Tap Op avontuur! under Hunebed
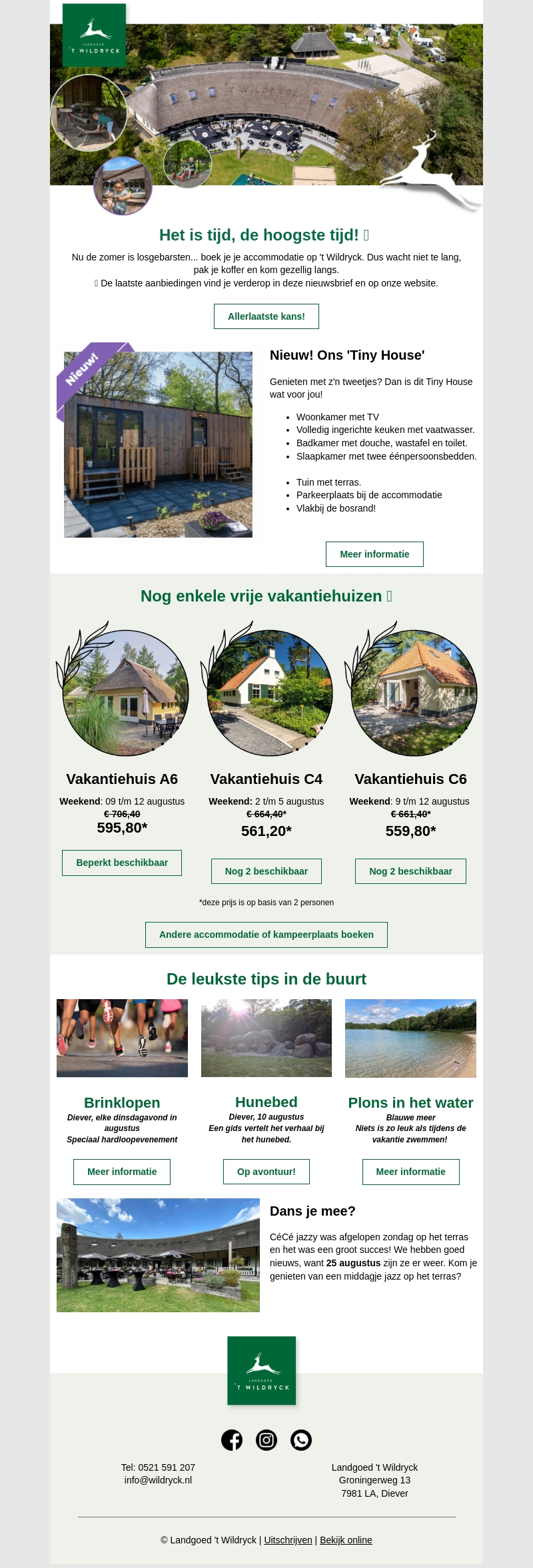The width and height of the screenshot is (533, 1568). click(266, 1172)
